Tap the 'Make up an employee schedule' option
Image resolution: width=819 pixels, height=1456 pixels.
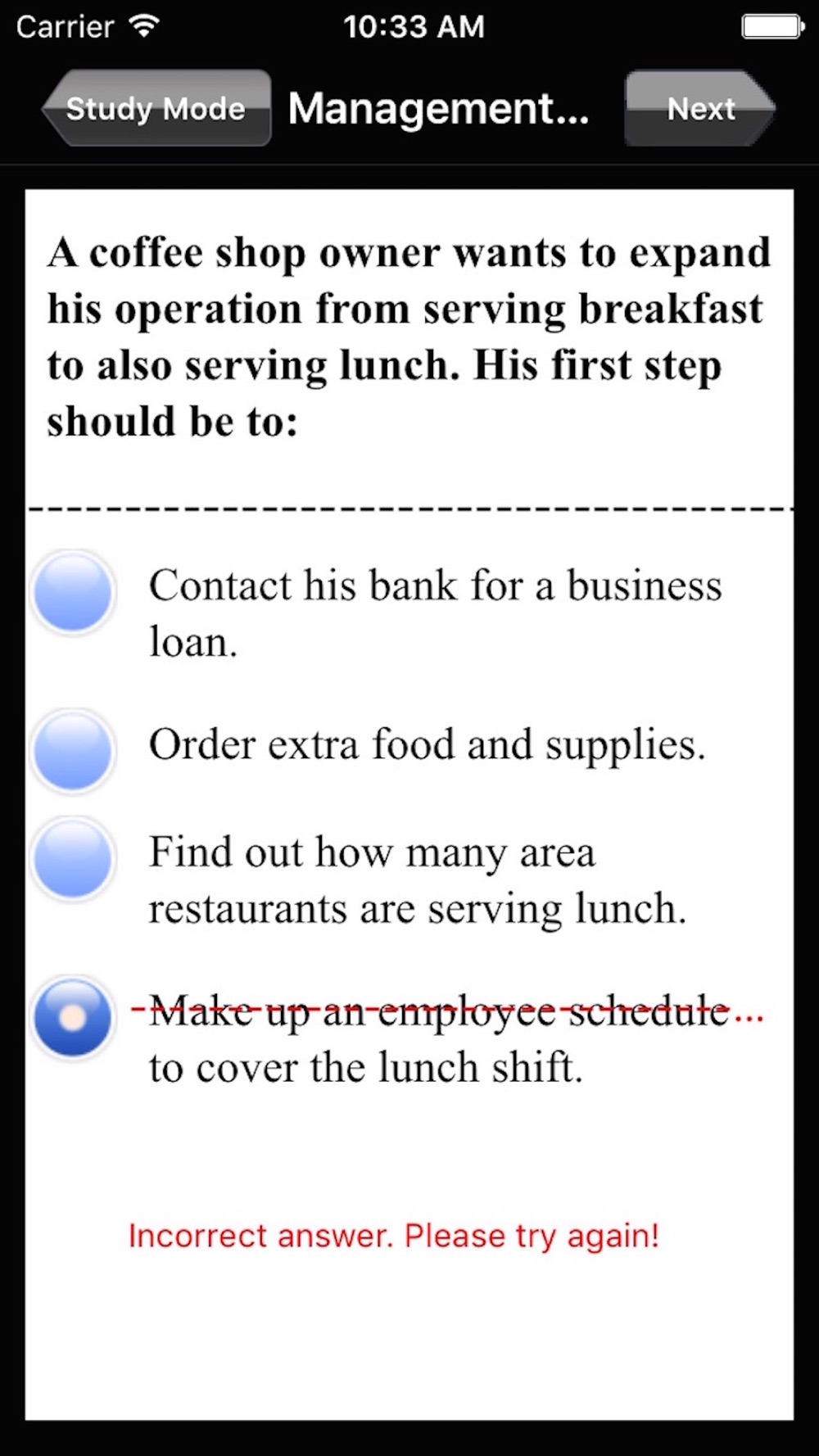click(x=73, y=1018)
